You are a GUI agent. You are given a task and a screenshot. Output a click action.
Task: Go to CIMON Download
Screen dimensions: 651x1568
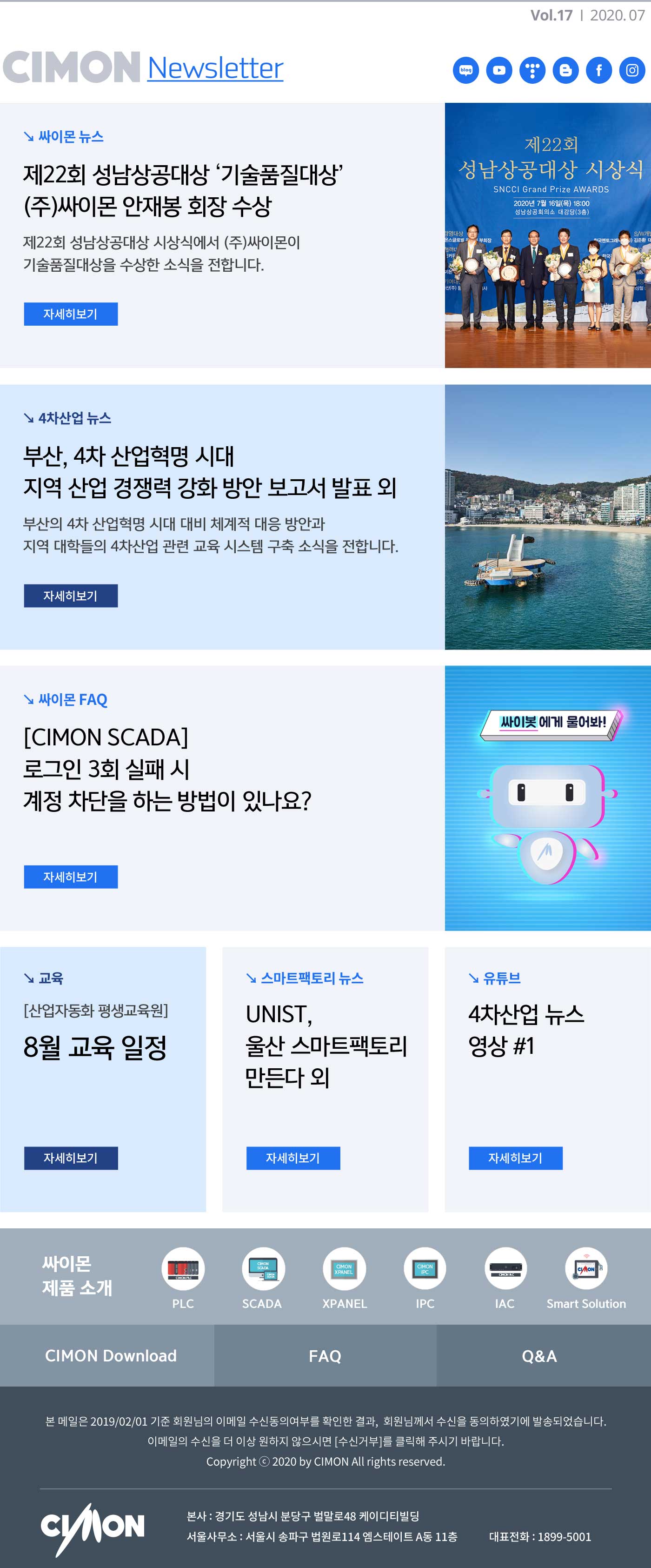pyautogui.click(x=111, y=1356)
